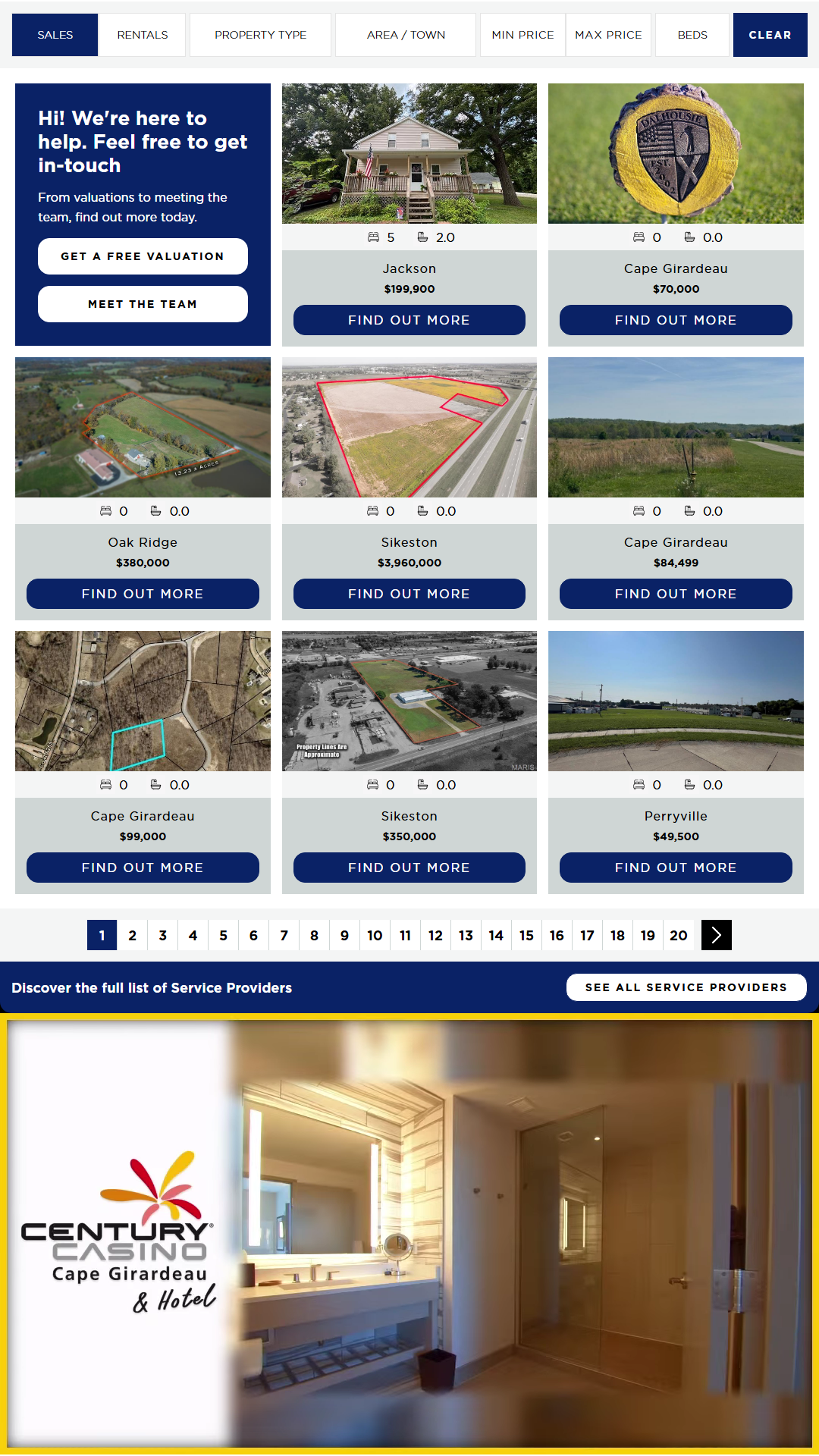Open the Beds filter
Viewport: 819px width, 1456px height.
coord(692,35)
